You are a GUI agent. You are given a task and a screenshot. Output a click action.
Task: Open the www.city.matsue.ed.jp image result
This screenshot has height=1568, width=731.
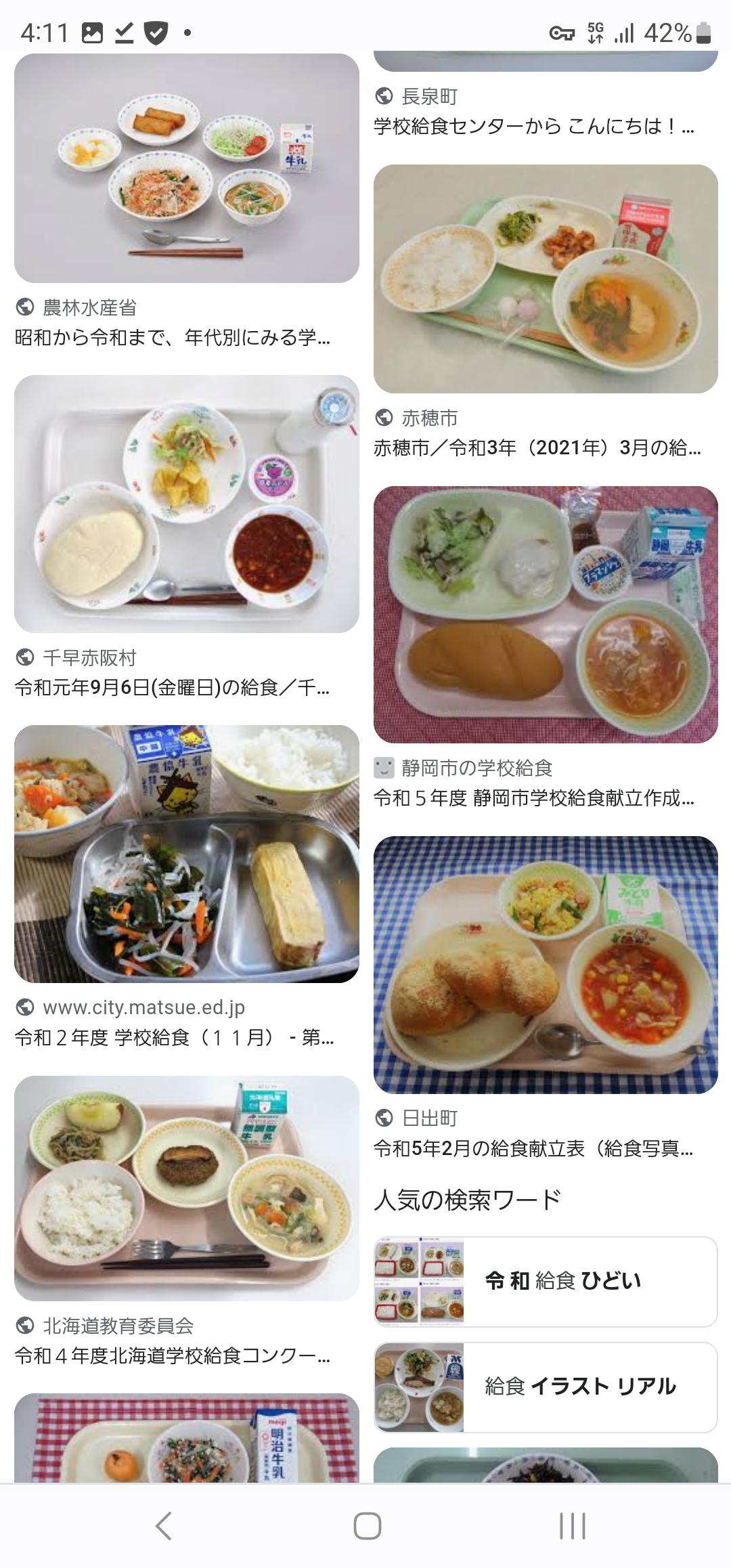point(186,854)
